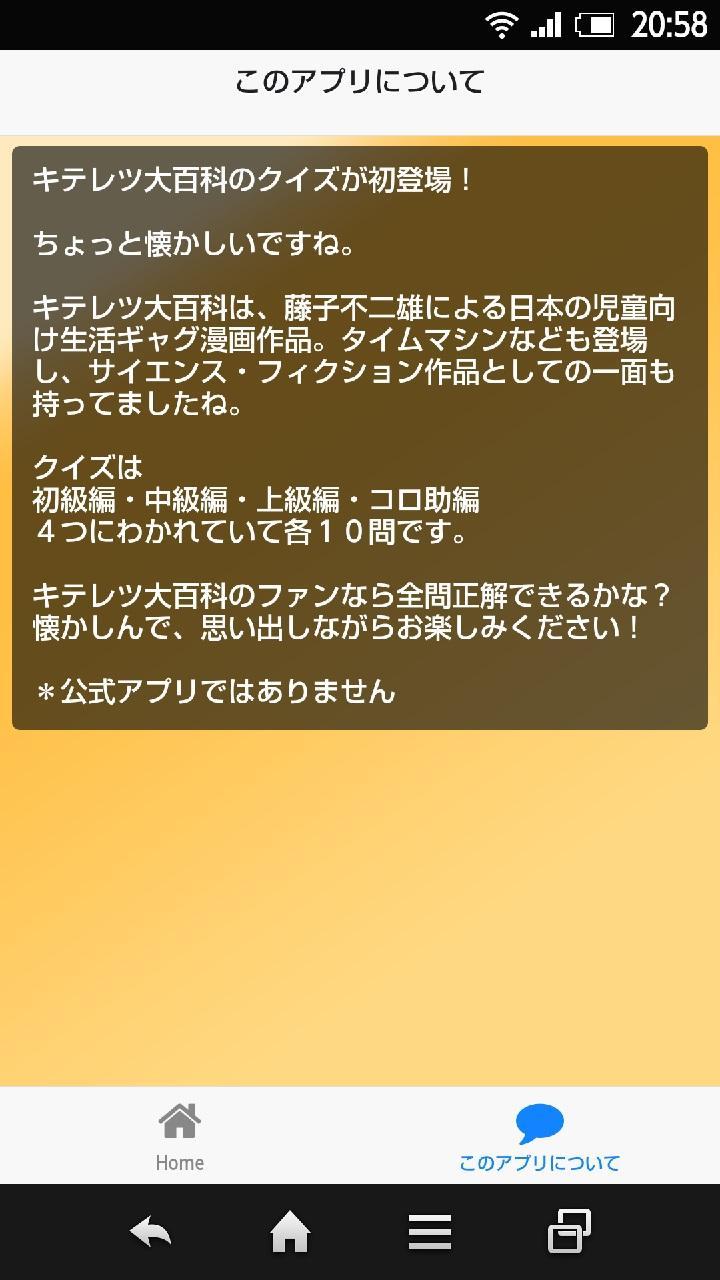The width and height of the screenshot is (720, 1280).
Task: Show recent apps
Action: [569, 1232]
